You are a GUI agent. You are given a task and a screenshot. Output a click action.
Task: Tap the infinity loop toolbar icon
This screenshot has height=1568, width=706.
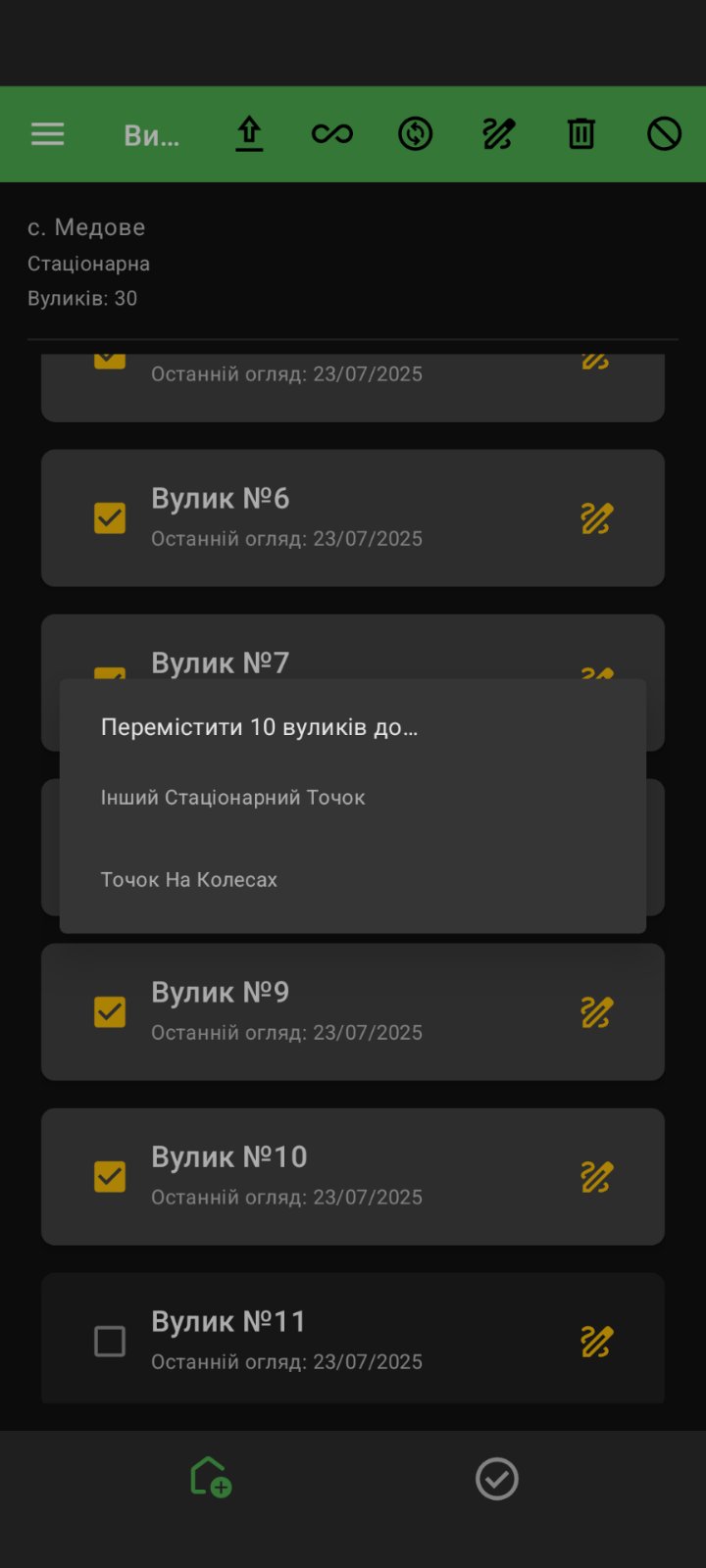coord(332,134)
